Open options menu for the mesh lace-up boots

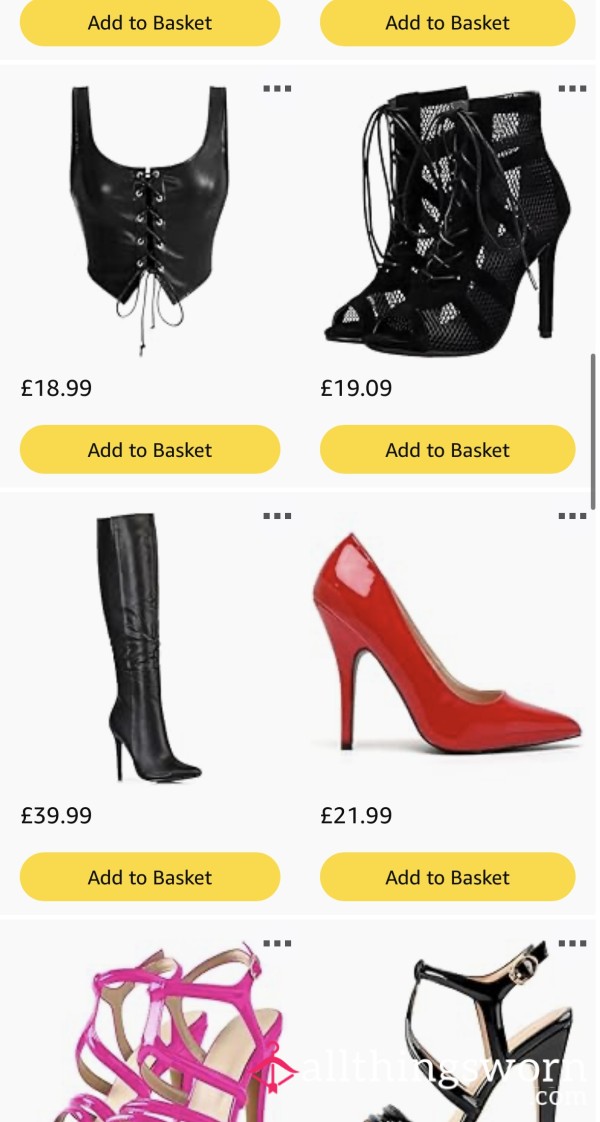click(572, 89)
